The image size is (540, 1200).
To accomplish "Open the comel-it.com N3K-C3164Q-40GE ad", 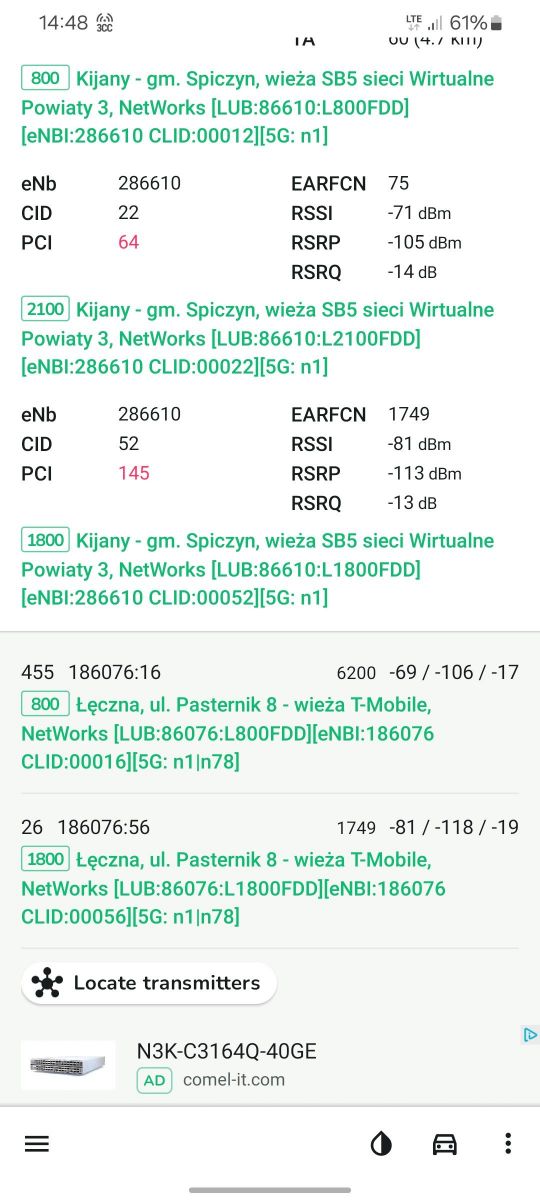I will pyautogui.click(x=270, y=1065).
